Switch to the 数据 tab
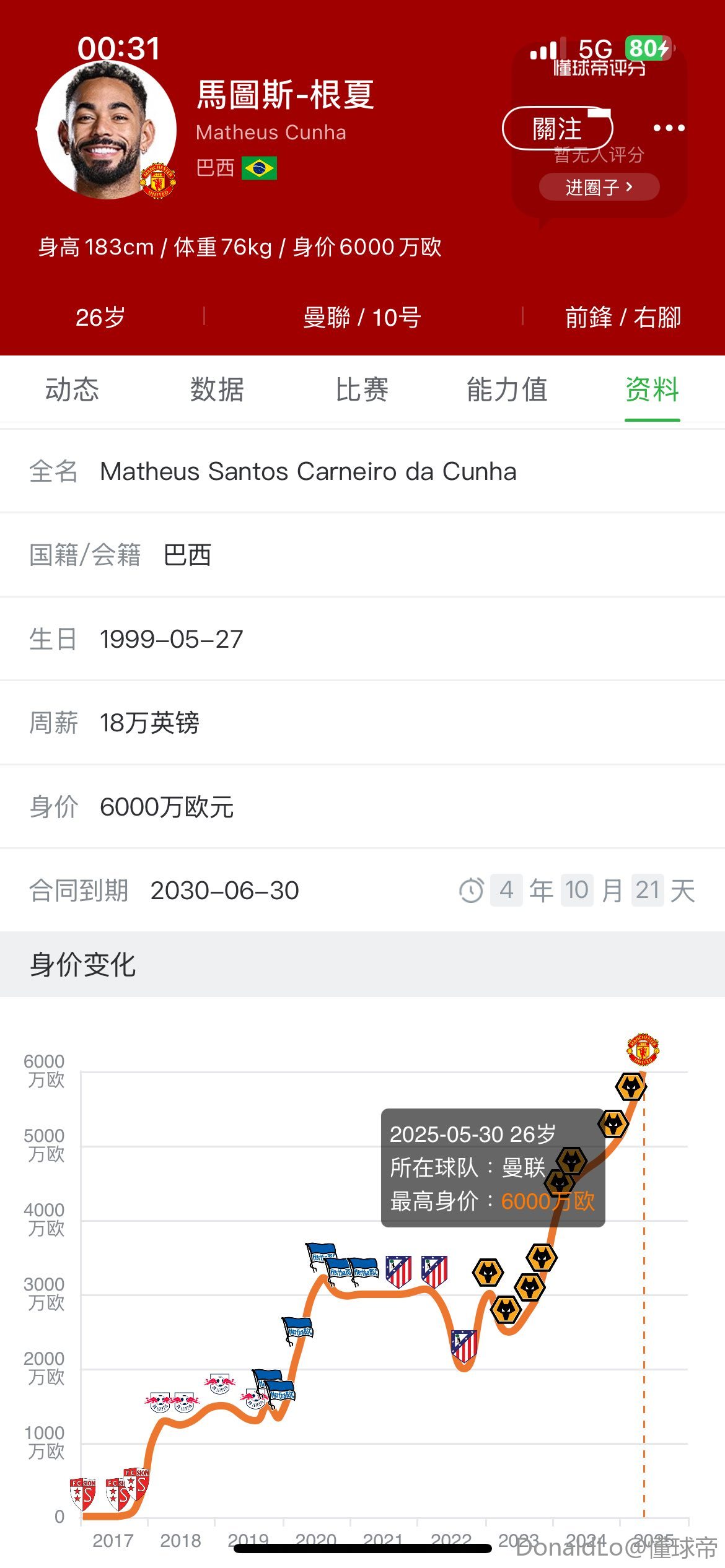 217,390
